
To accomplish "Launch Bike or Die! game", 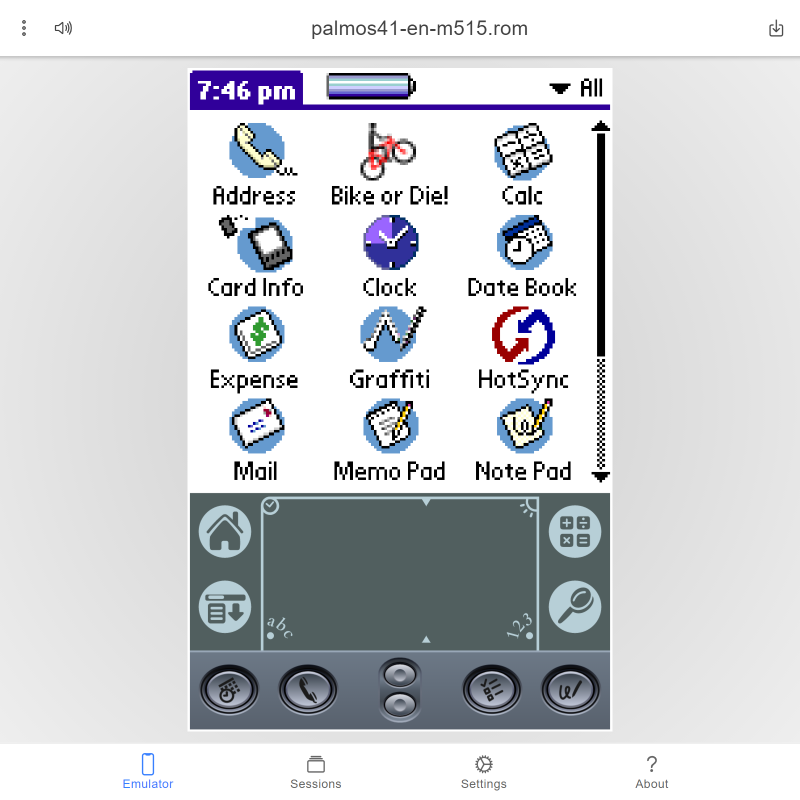I will tap(389, 160).
